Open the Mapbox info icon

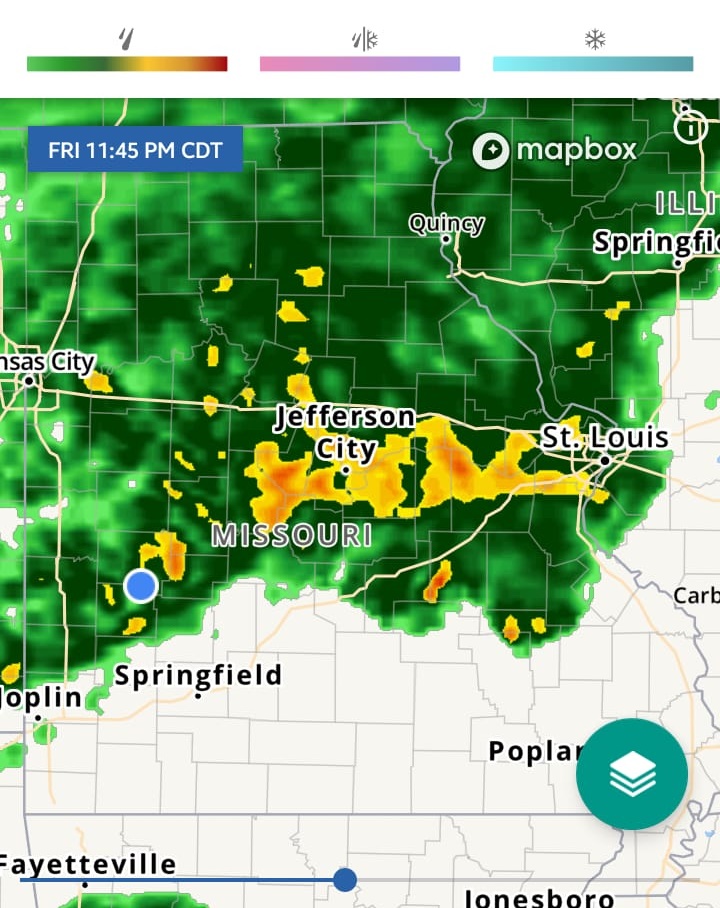[689, 127]
